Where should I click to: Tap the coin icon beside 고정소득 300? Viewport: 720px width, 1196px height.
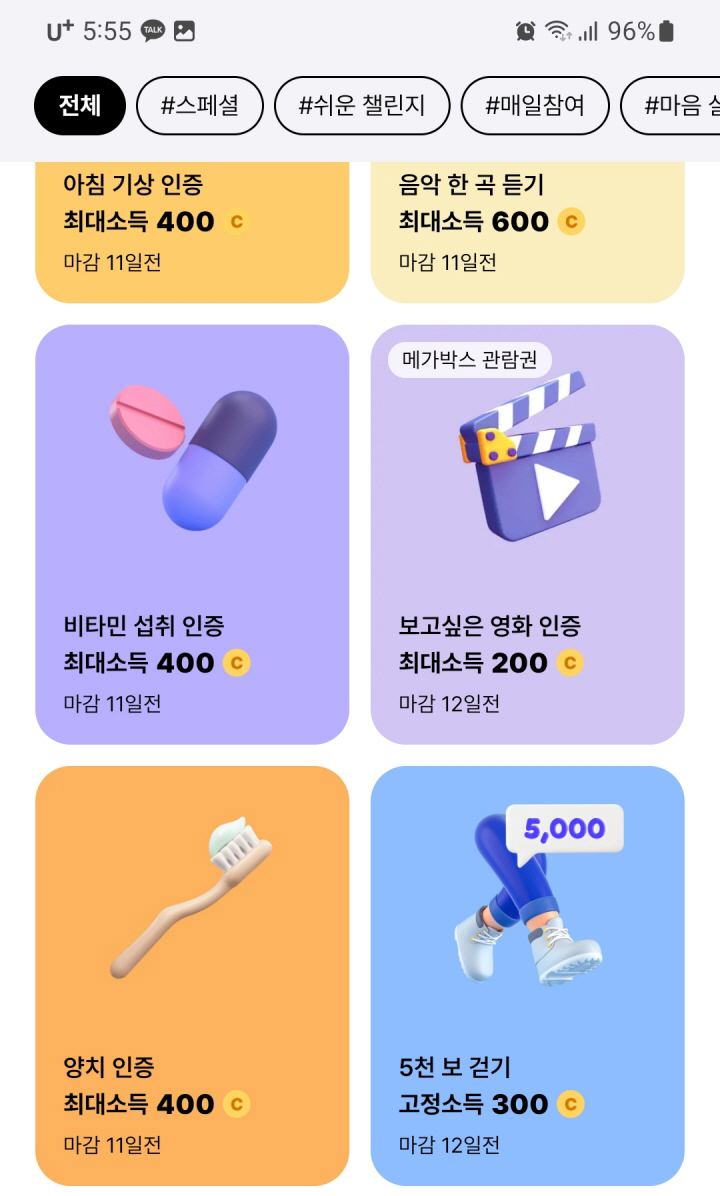[571, 1104]
